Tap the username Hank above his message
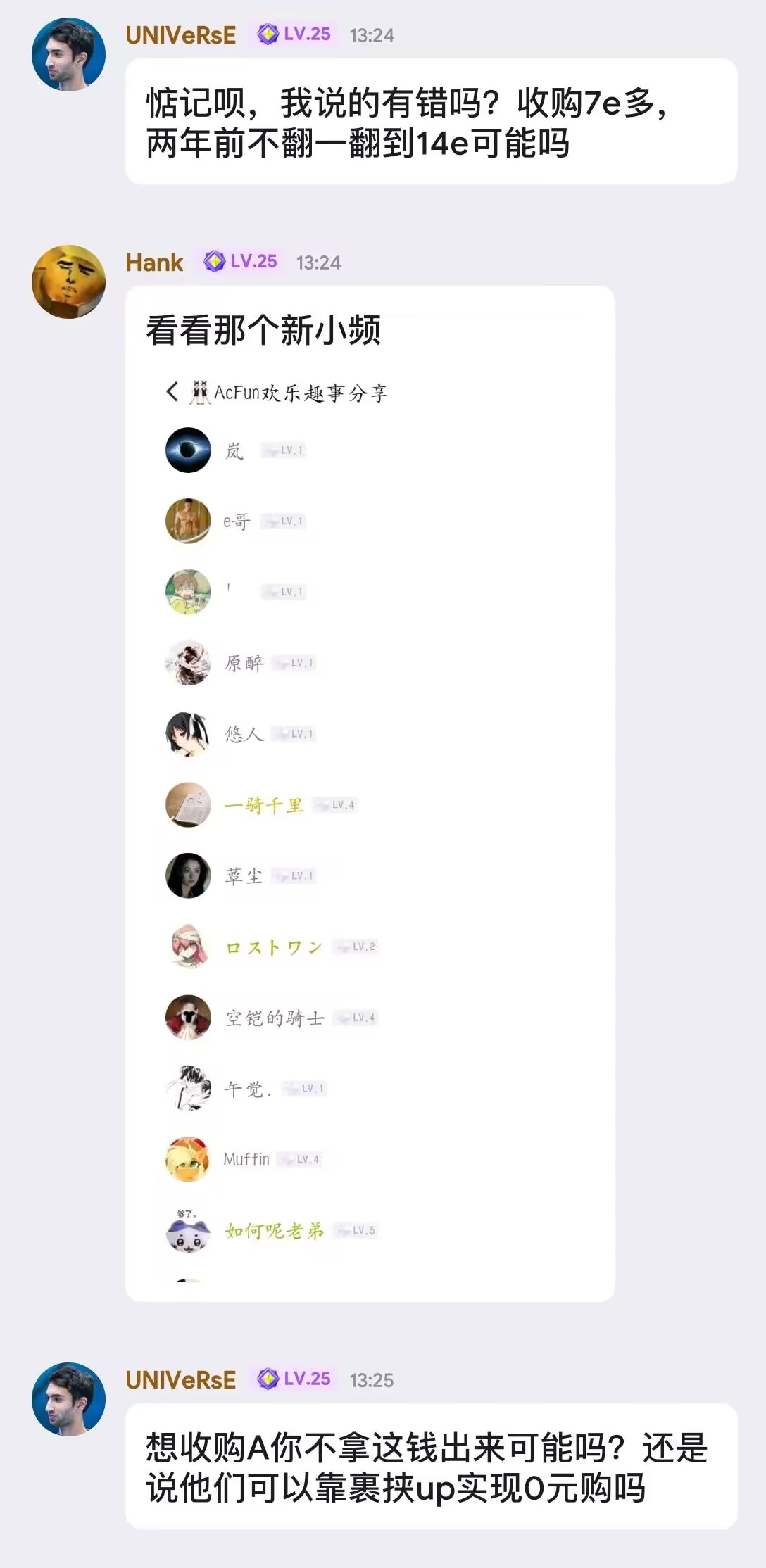The width and height of the screenshot is (766, 1568). 154,263
